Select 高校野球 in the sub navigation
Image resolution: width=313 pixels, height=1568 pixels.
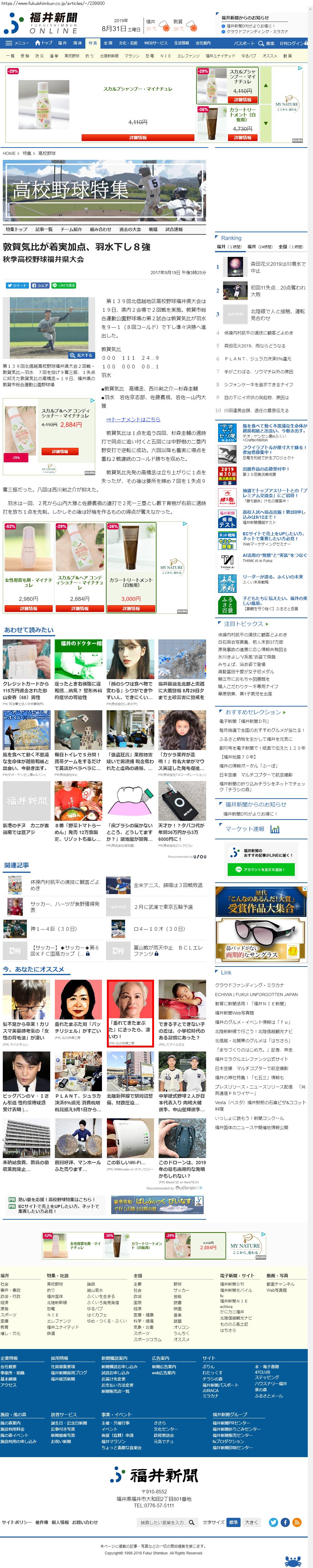point(72,55)
